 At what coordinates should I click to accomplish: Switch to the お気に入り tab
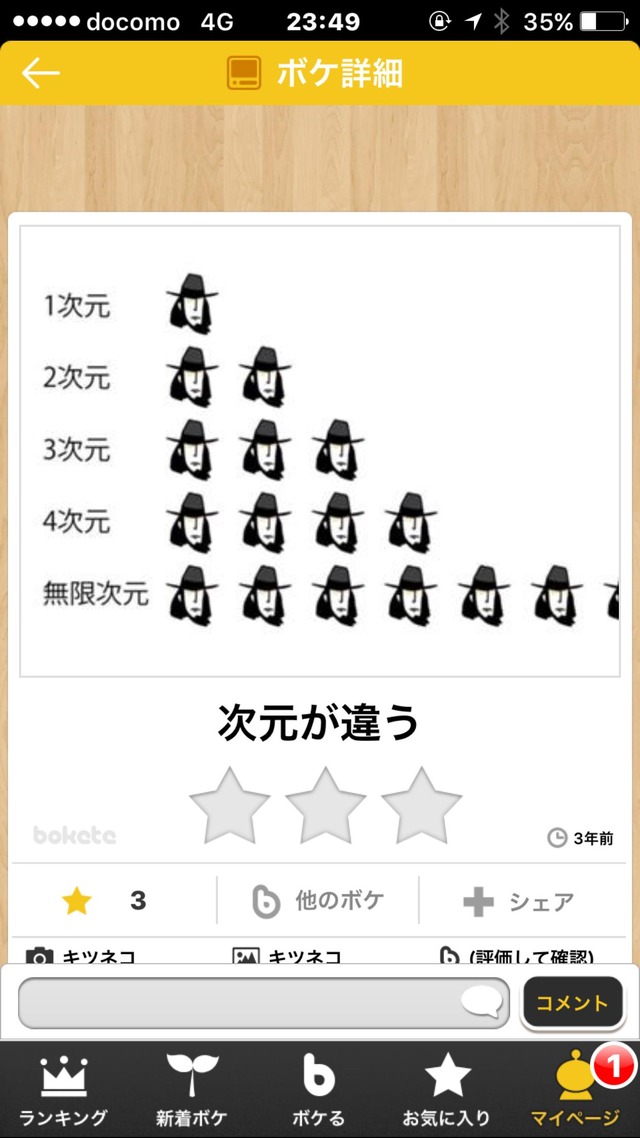(x=447, y=1090)
